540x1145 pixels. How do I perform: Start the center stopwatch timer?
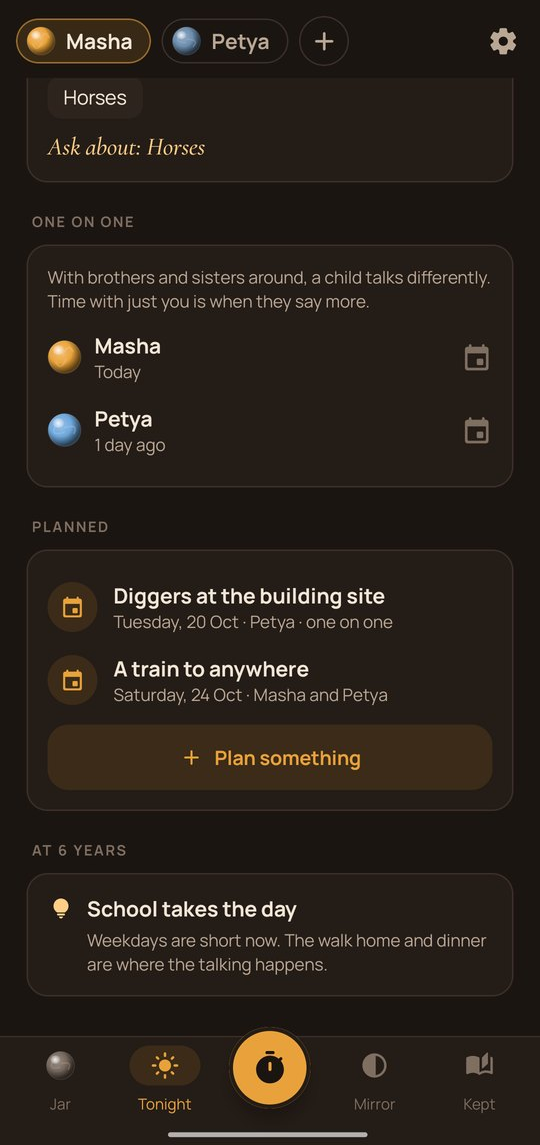click(270, 1068)
